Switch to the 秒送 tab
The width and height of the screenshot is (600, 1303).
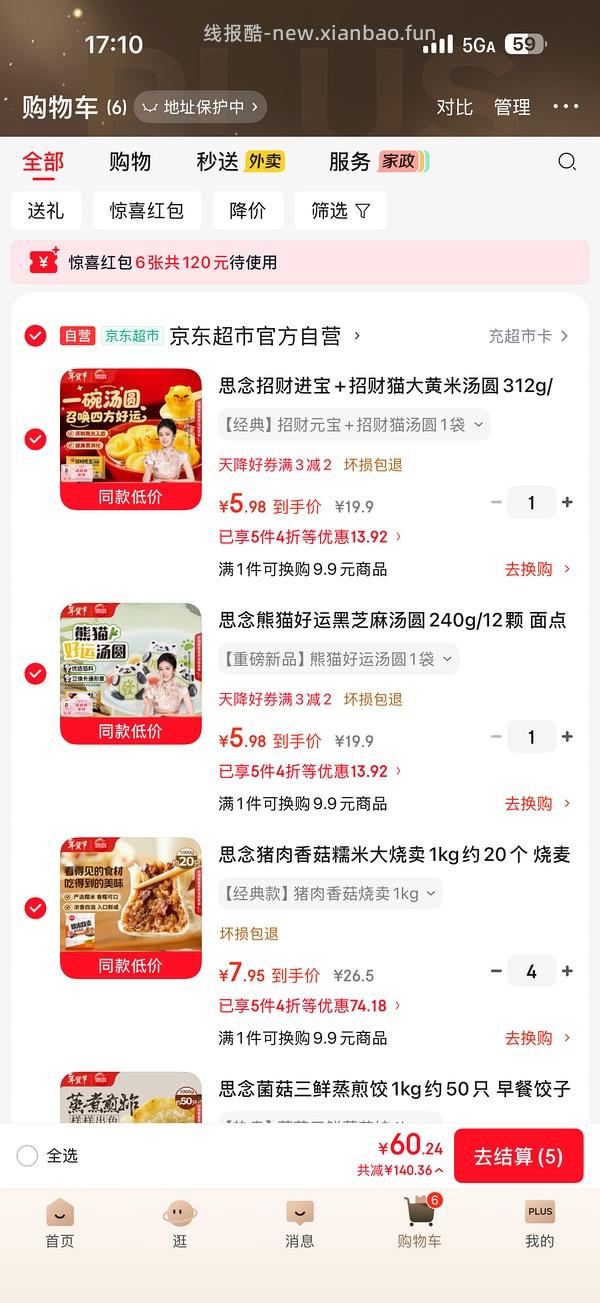click(x=240, y=162)
